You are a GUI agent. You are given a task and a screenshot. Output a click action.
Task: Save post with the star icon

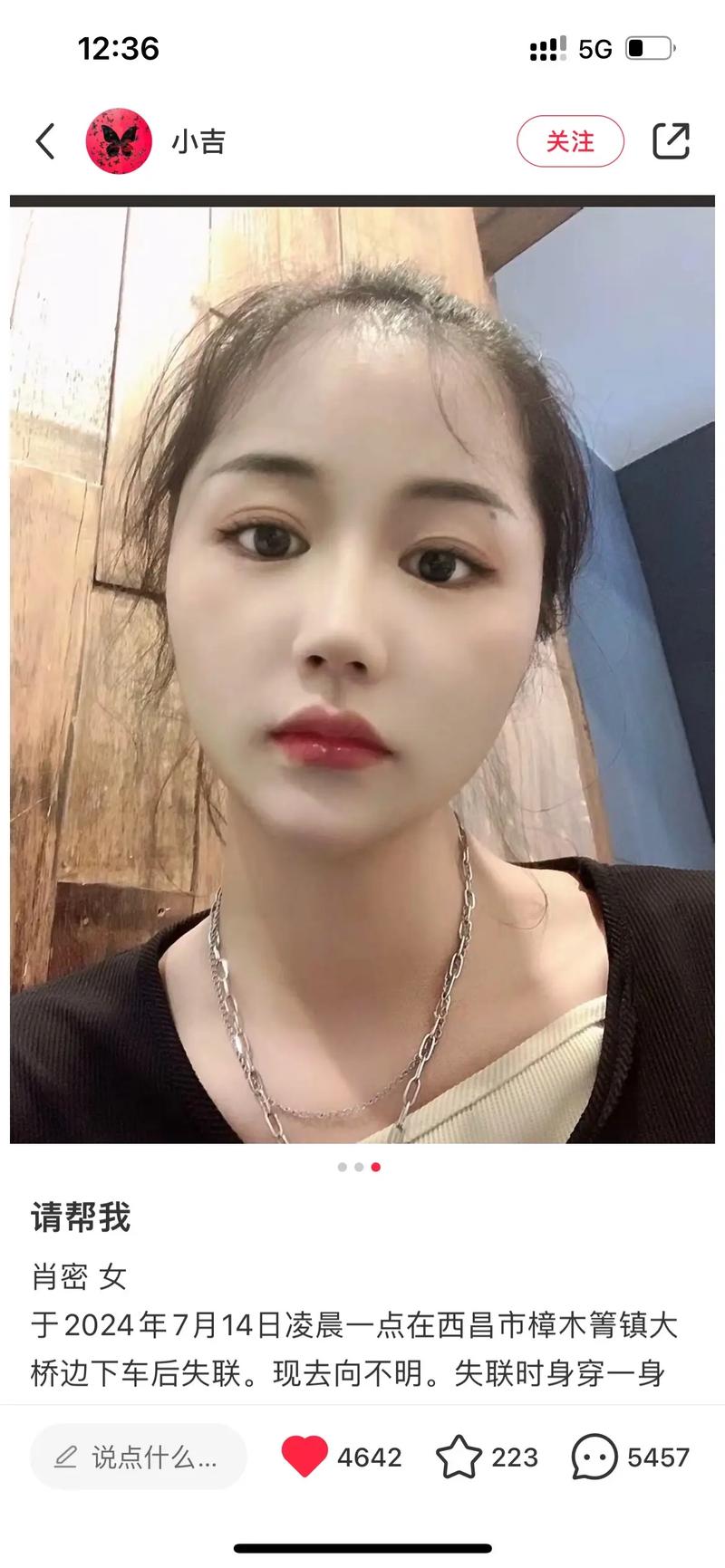click(x=459, y=1457)
